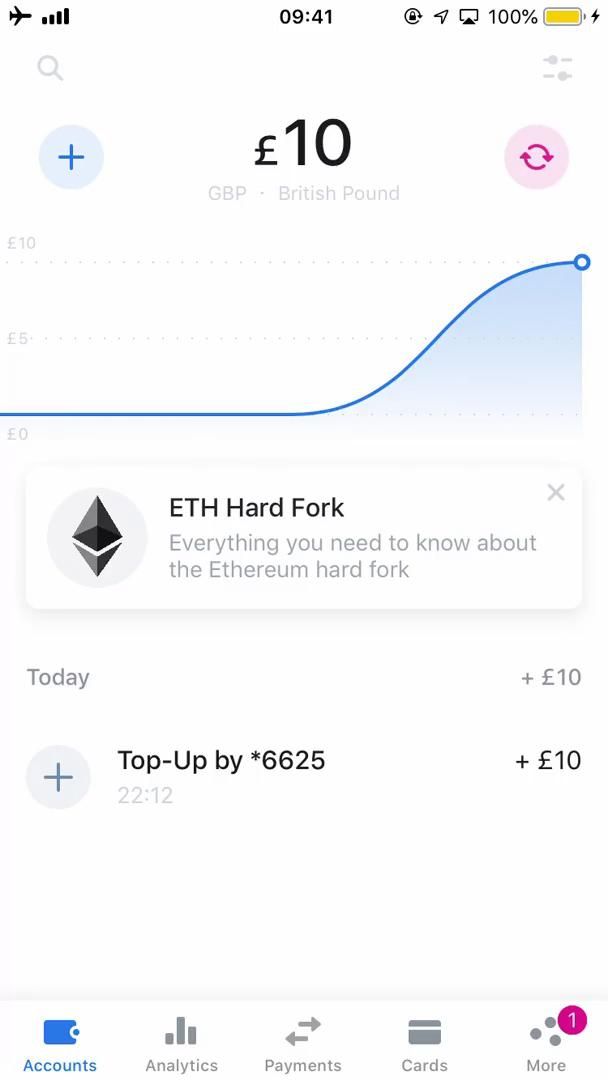Tap the pink exchange button

click(x=536, y=157)
